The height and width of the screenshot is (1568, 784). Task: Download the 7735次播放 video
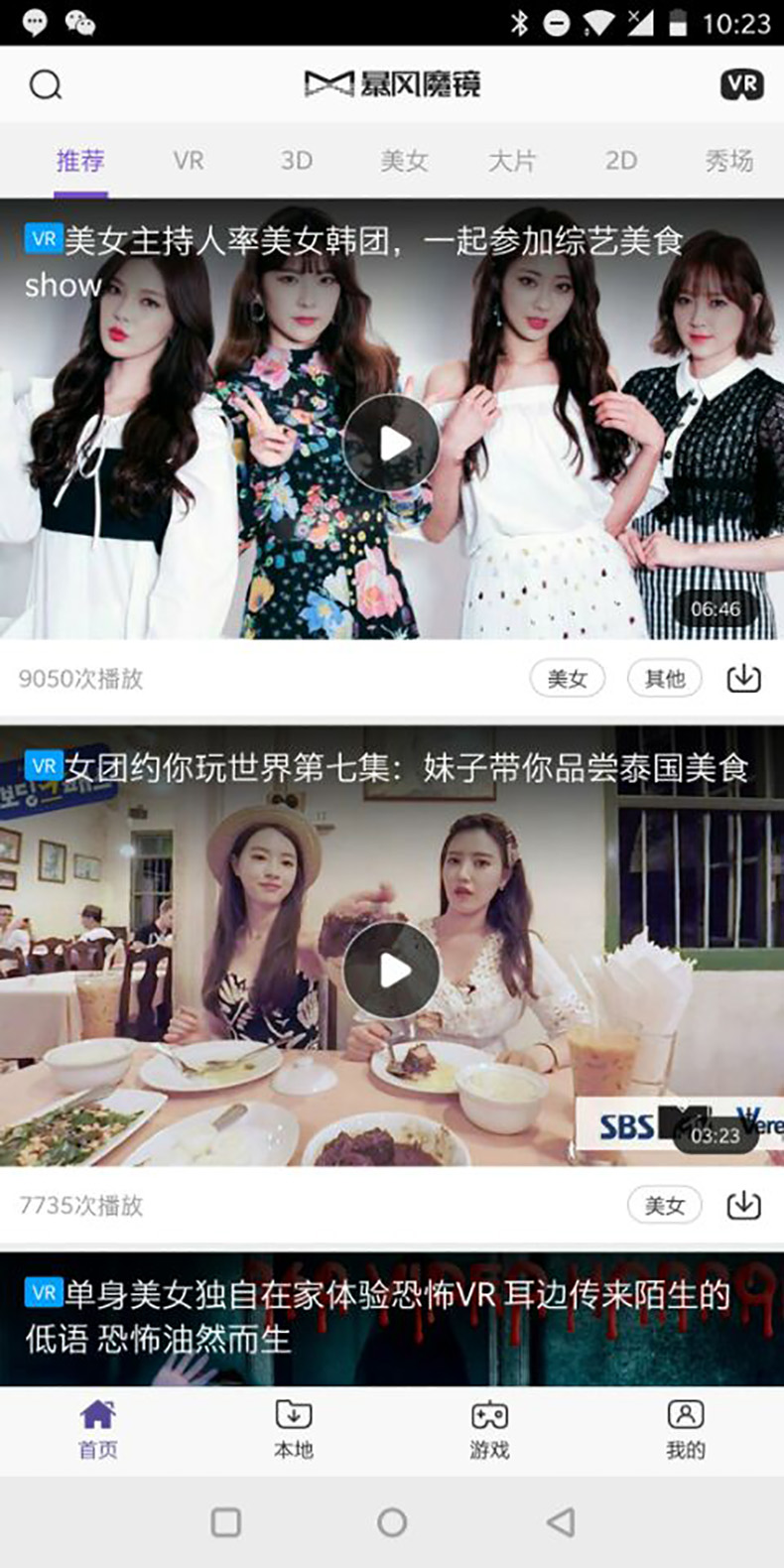(x=743, y=1206)
